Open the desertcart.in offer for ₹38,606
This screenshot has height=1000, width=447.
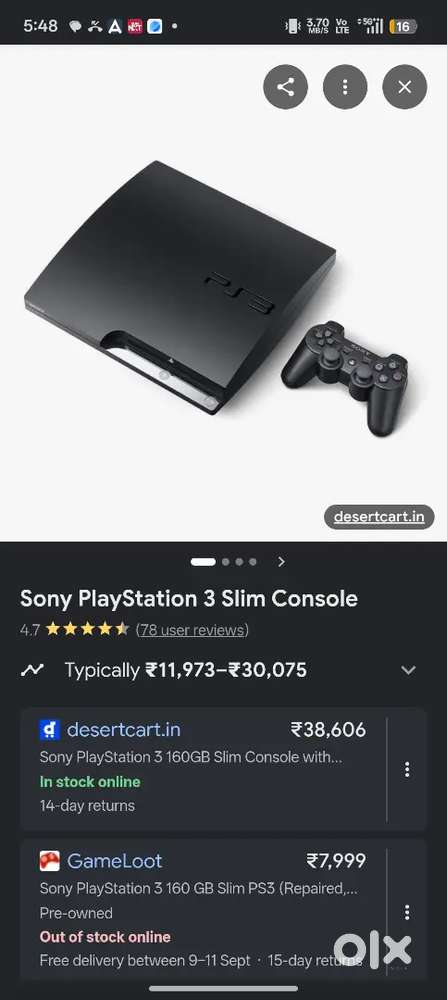point(203,769)
